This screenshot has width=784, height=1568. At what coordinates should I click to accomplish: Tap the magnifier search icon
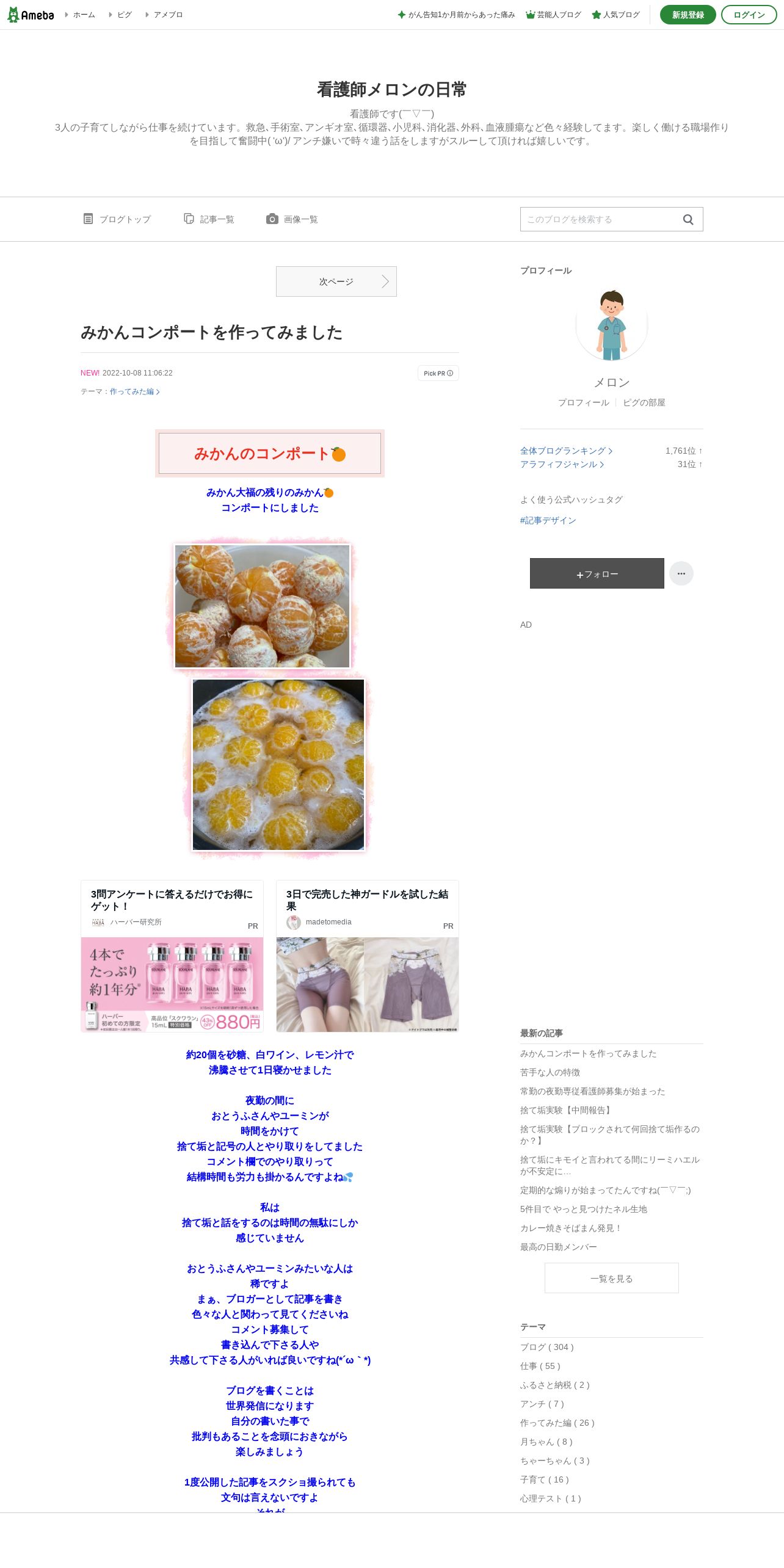coord(688,219)
